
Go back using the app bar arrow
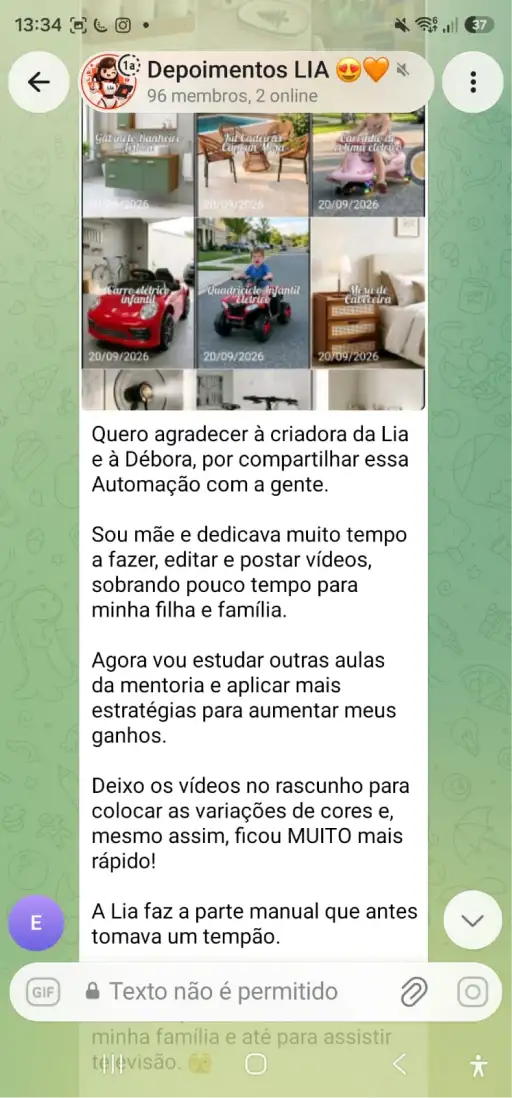click(x=38, y=82)
